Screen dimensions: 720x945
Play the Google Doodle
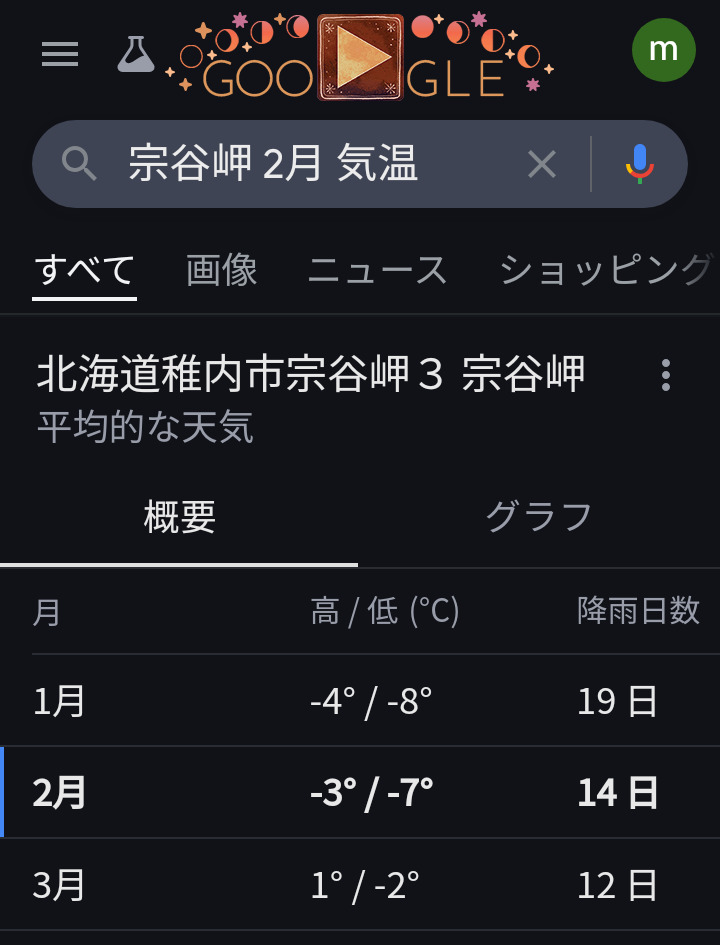pyautogui.click(x=360, y=56)
